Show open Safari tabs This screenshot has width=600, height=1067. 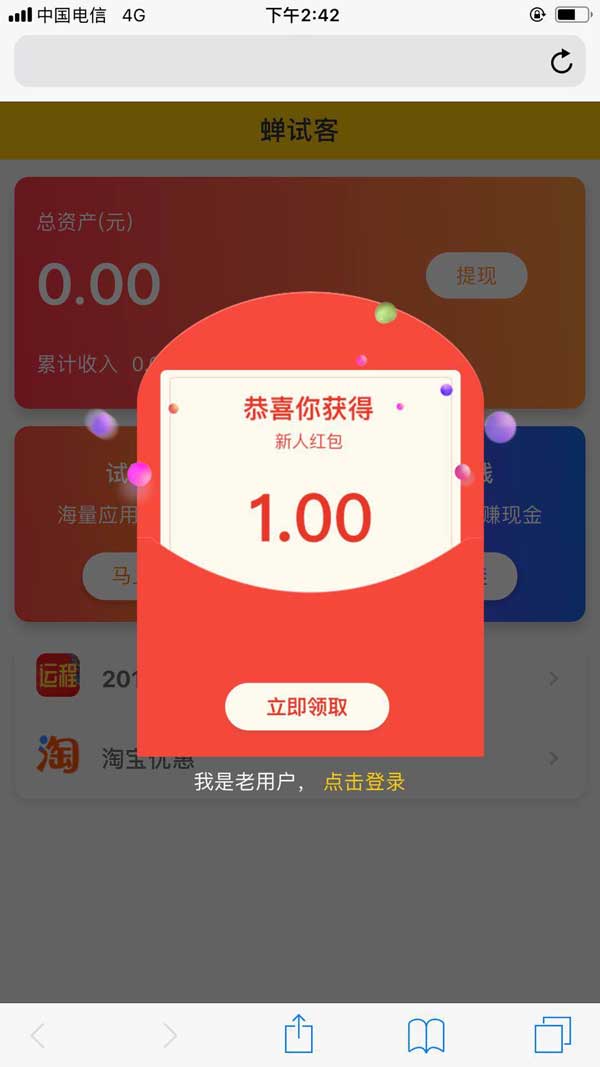tap(552, 1035)
